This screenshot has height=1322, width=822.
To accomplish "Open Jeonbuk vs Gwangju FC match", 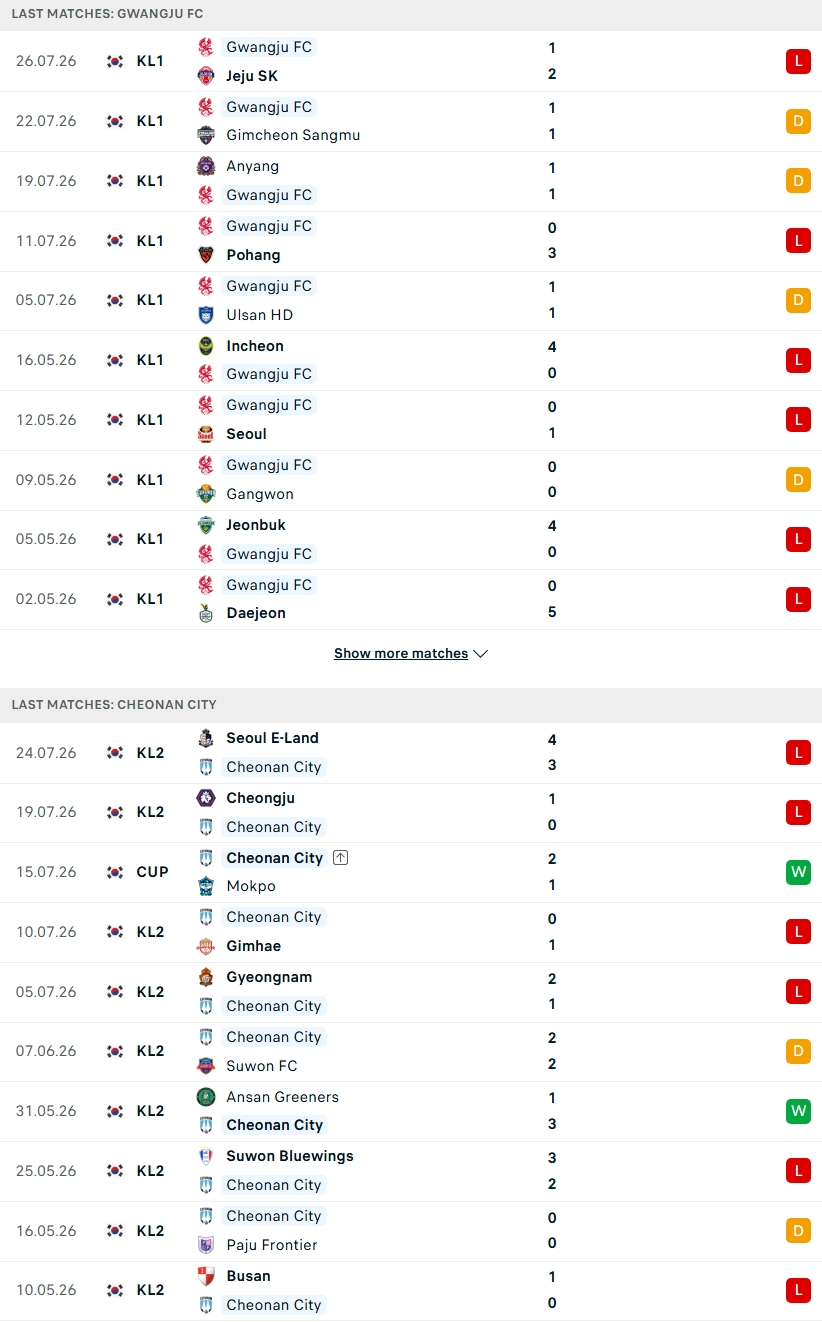I will (411, 539).
